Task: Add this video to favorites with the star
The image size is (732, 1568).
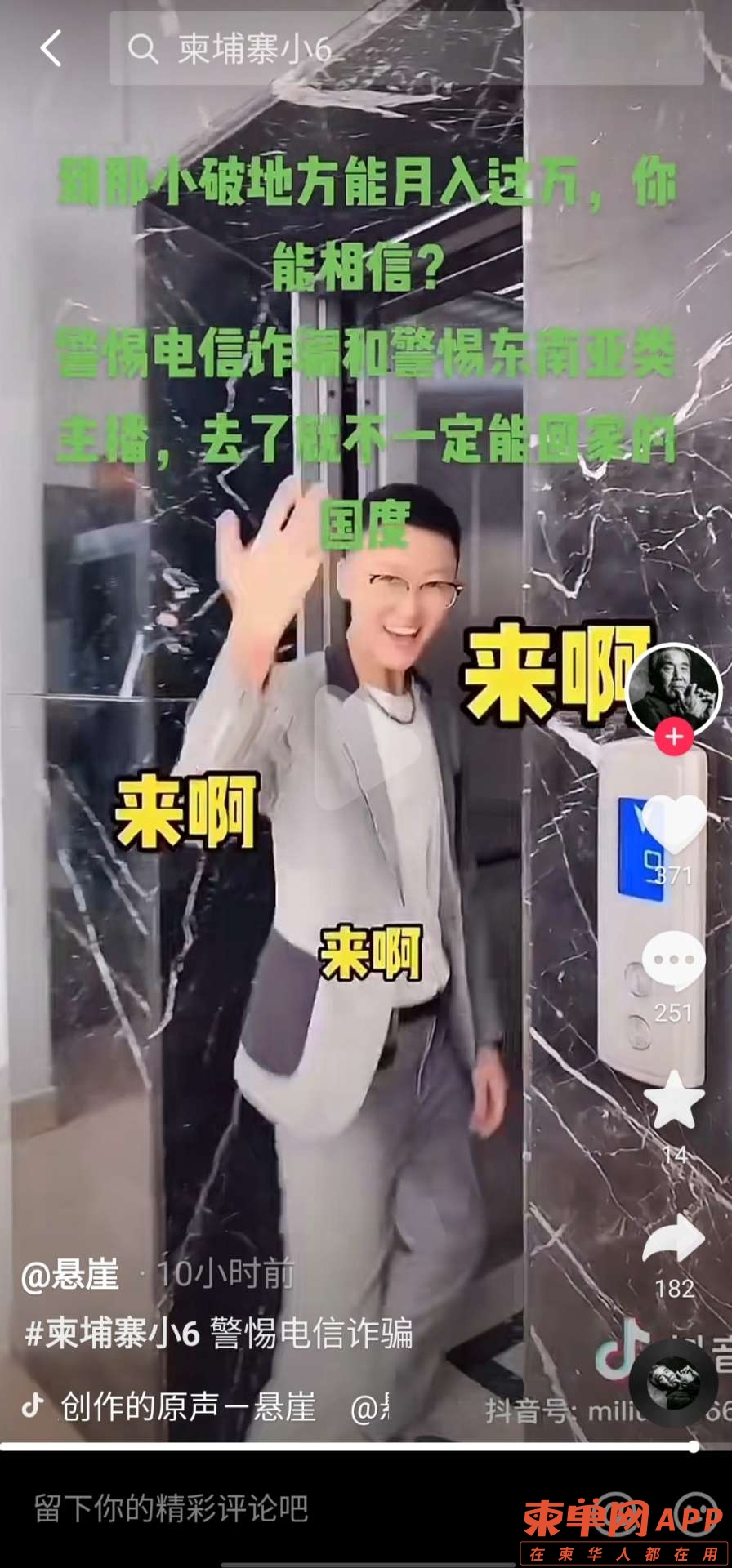Action: [x=674, y=1100]
